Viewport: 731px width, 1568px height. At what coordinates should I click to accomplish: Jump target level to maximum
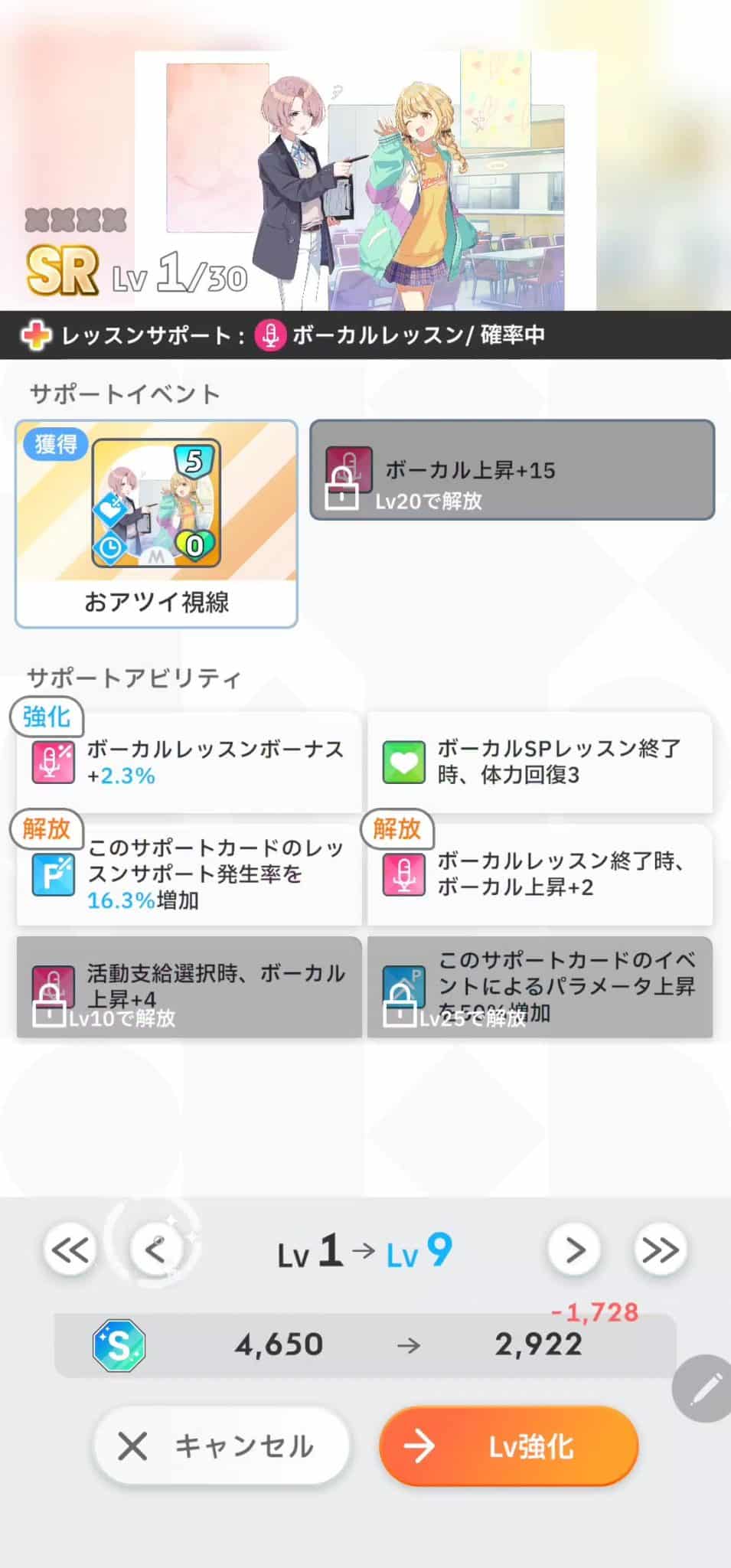660,1250
